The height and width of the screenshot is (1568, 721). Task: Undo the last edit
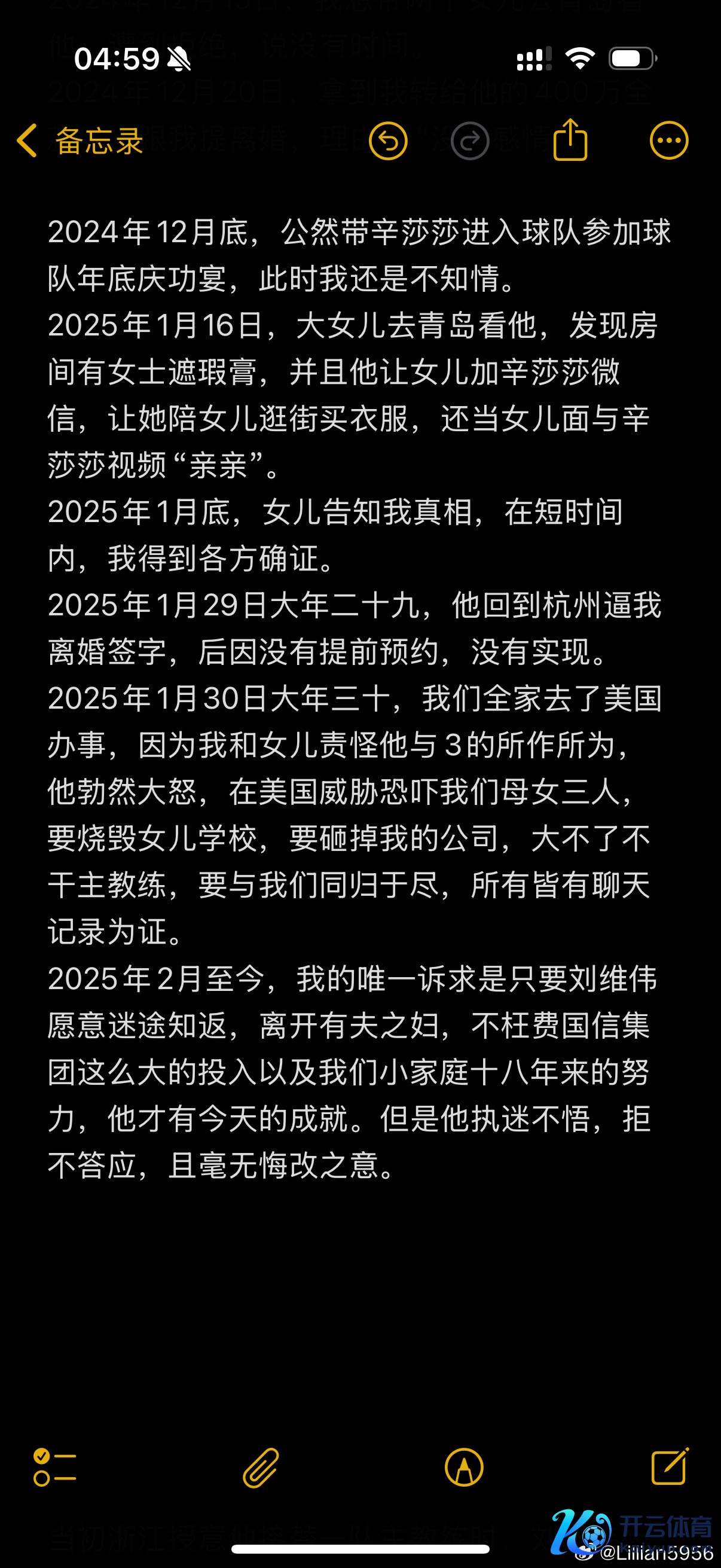[x=387, y=141]
